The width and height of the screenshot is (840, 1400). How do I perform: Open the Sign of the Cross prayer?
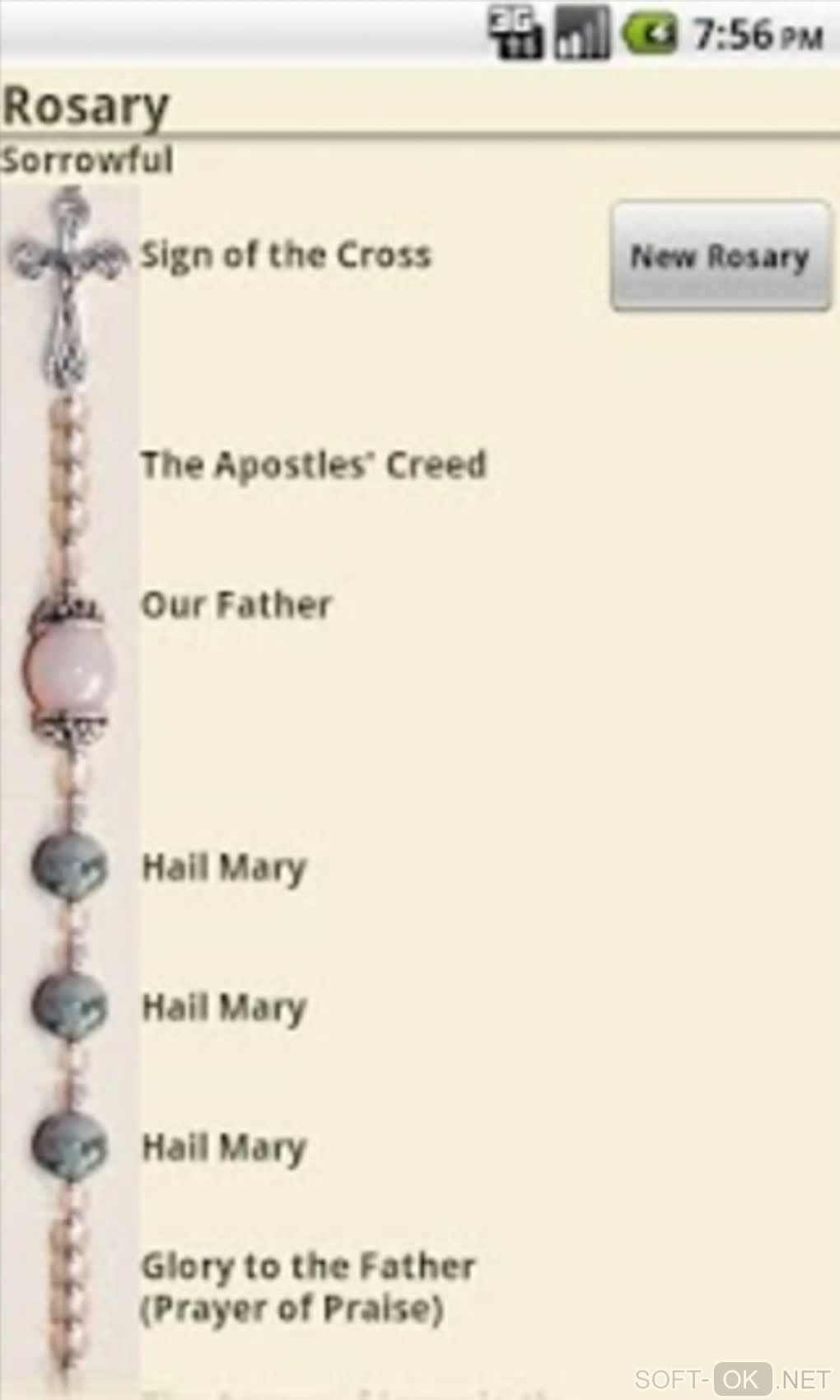(x=285, y=254)
